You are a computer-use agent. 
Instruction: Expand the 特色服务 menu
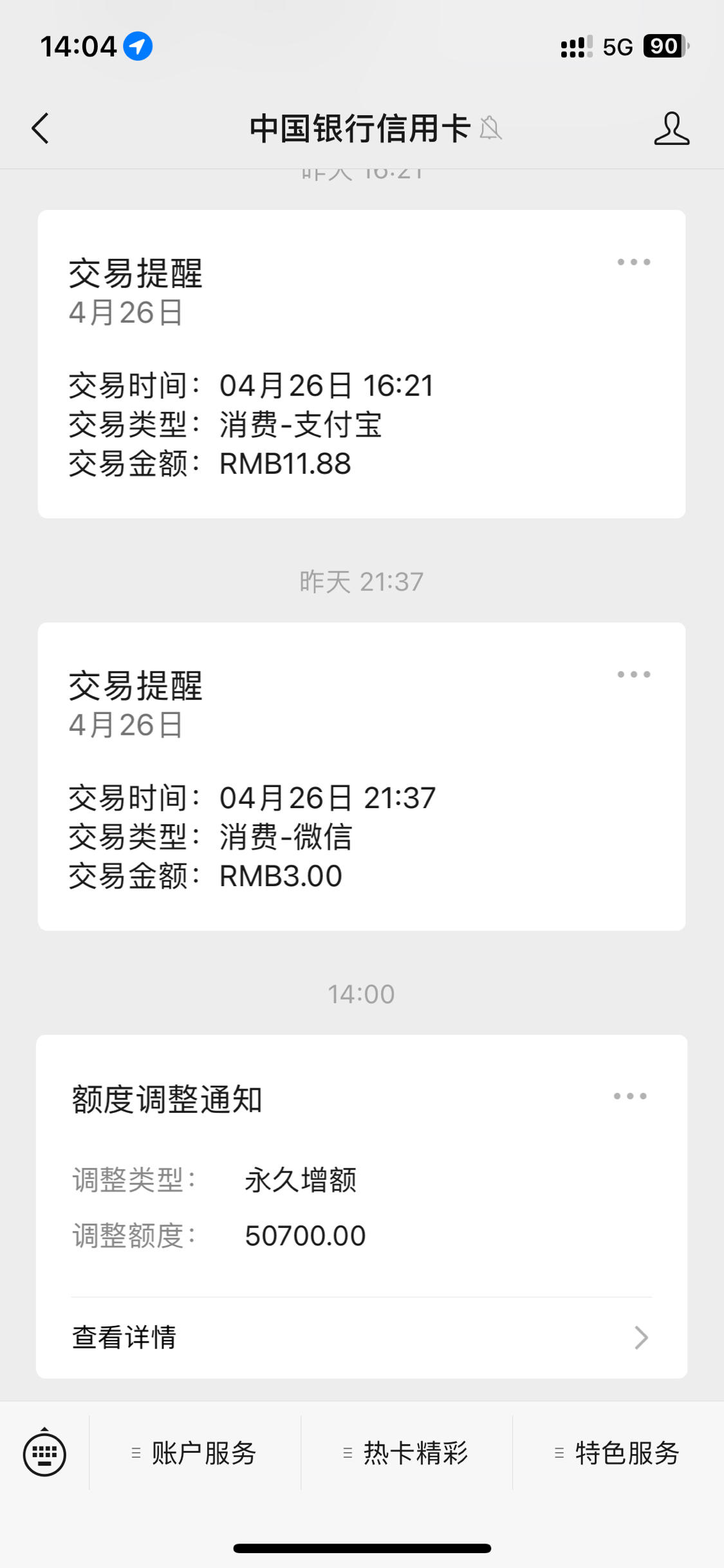pos(618,1453)
